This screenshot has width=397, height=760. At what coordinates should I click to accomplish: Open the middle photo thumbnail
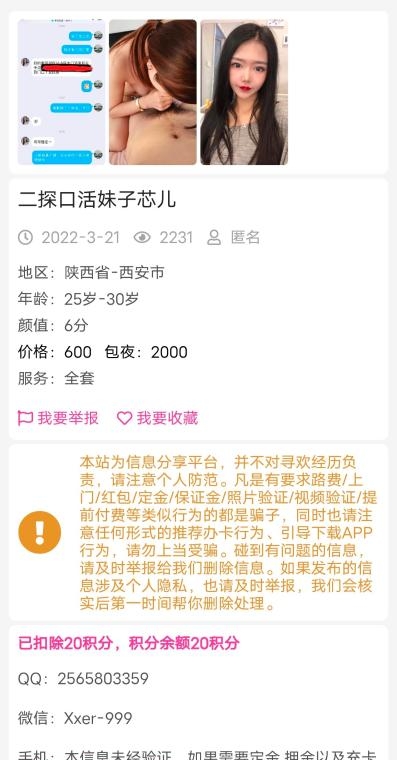pos(153,92)
